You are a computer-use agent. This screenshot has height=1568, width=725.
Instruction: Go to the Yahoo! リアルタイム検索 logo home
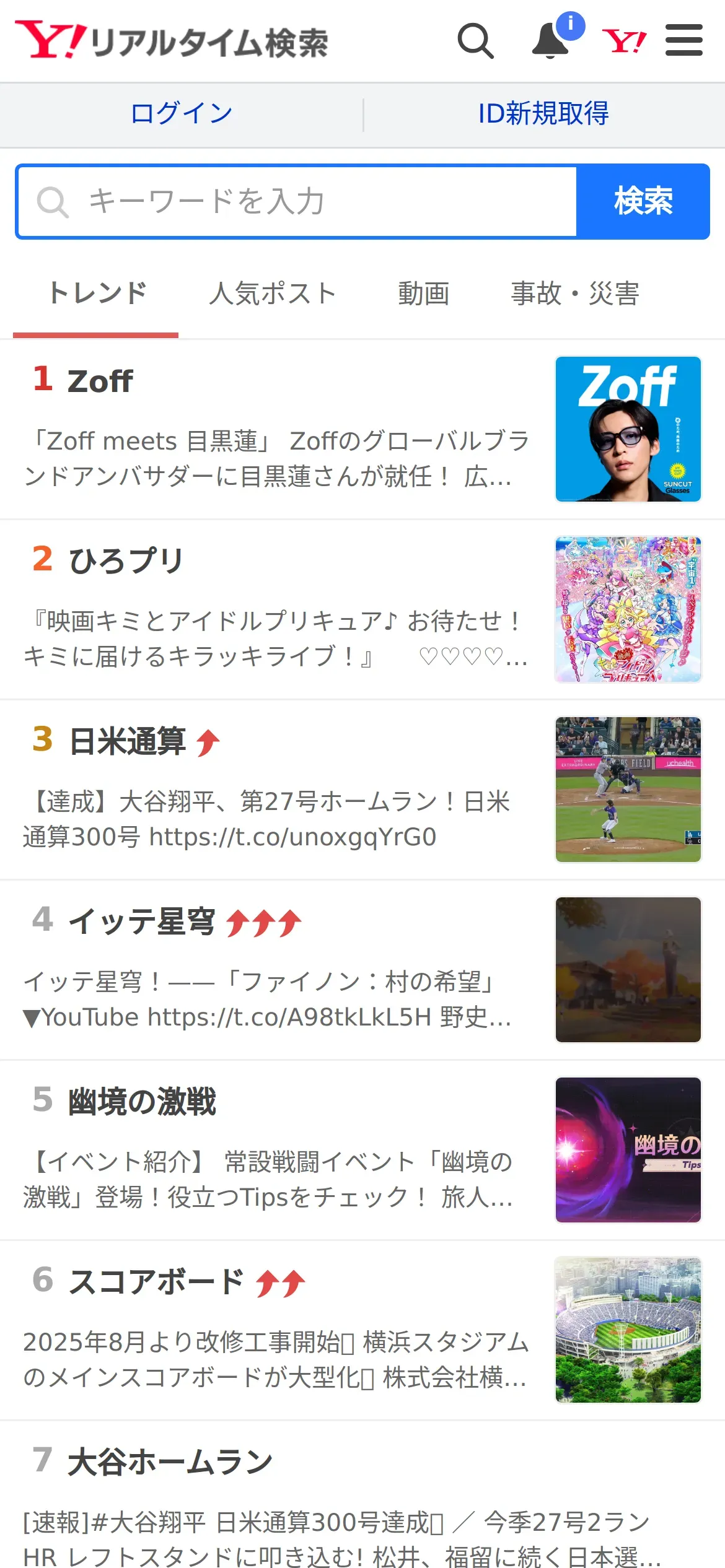click(x=172, y=41)
